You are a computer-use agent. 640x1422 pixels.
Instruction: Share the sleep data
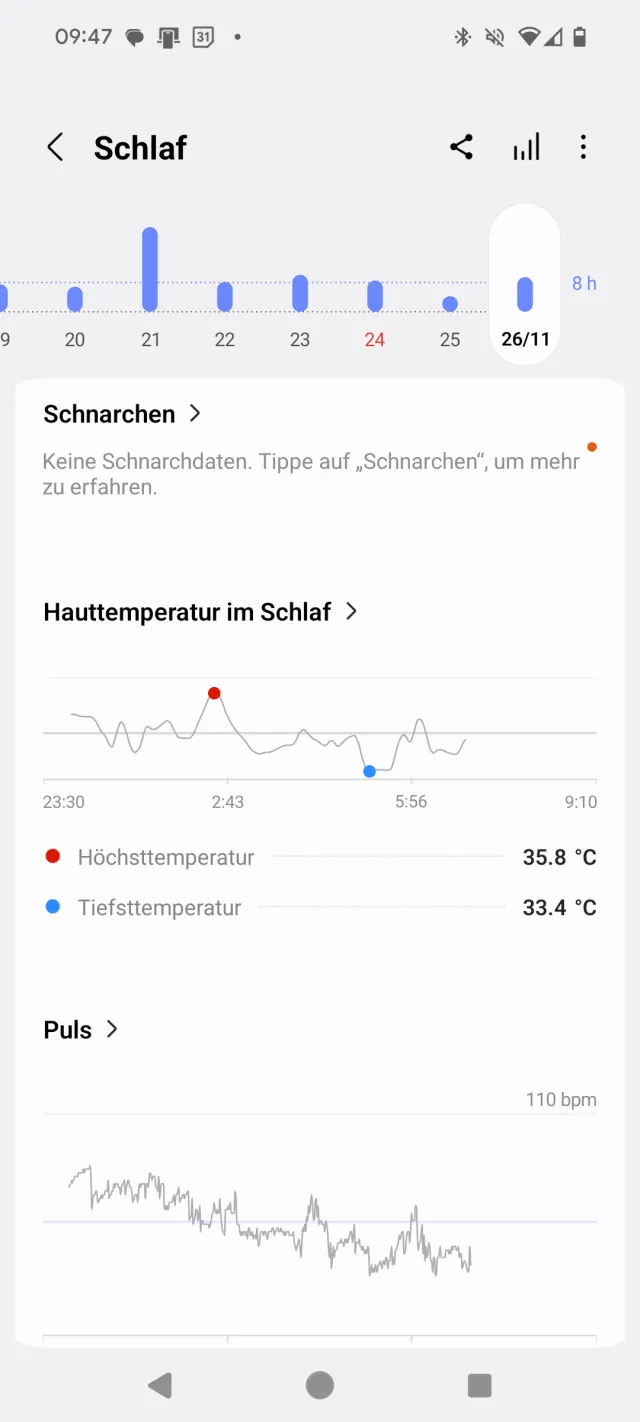tap(461, 148)
